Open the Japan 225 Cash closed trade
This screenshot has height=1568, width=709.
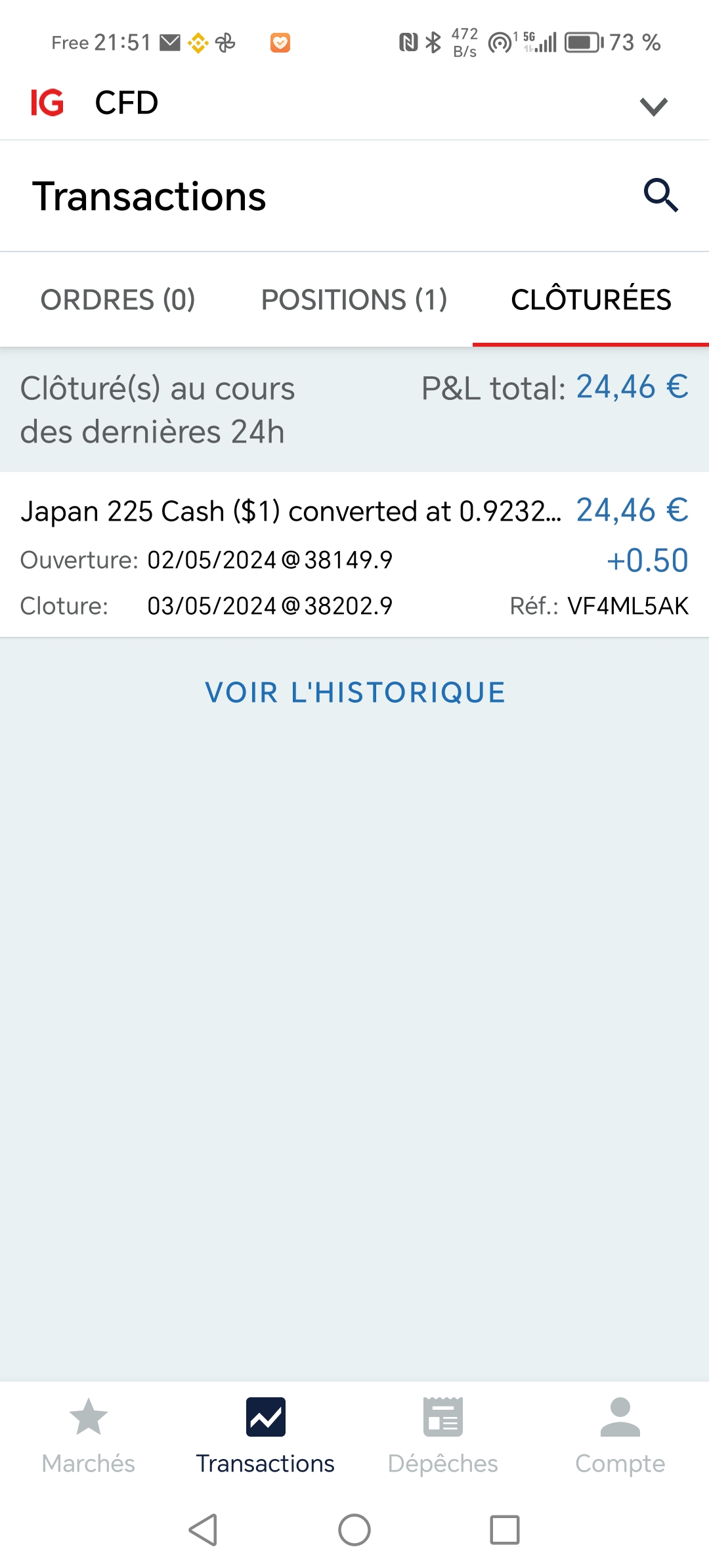354,555
